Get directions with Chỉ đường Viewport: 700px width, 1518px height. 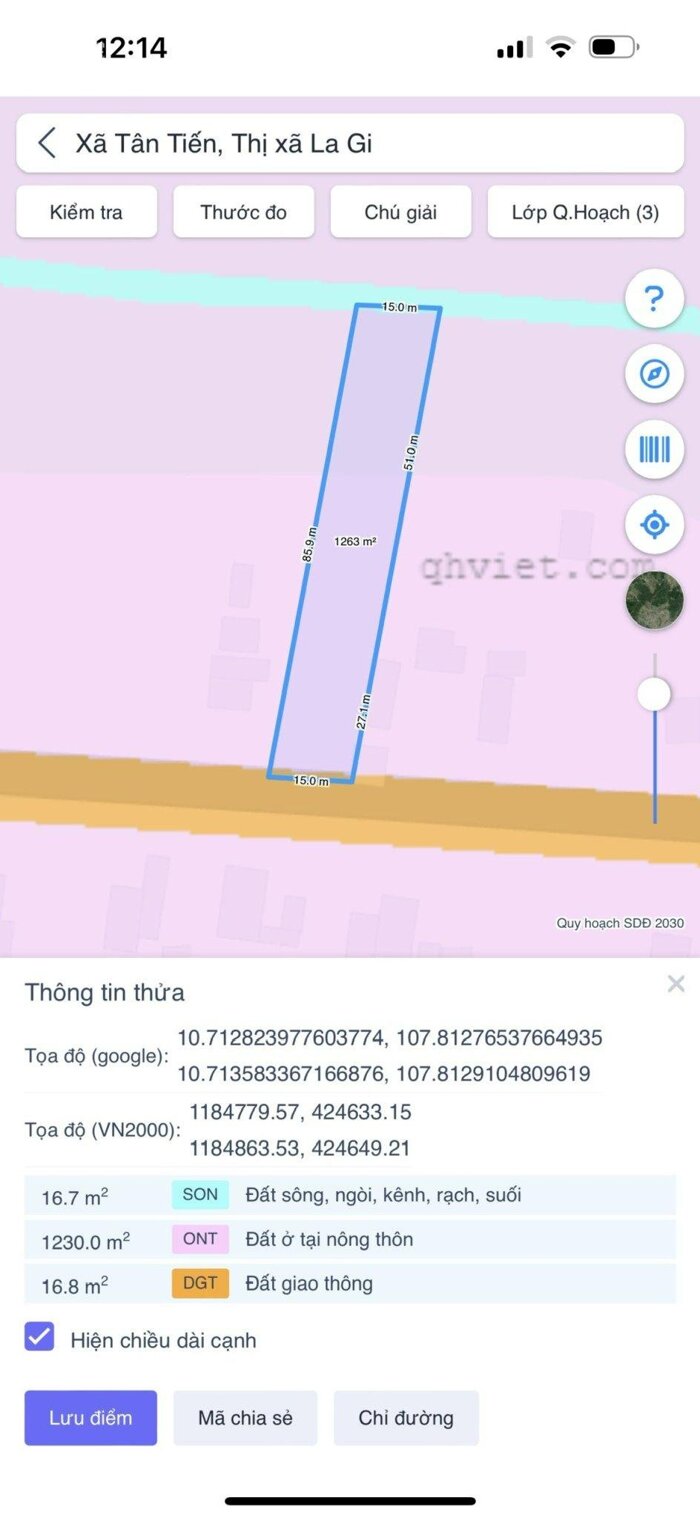point(406,1417)
